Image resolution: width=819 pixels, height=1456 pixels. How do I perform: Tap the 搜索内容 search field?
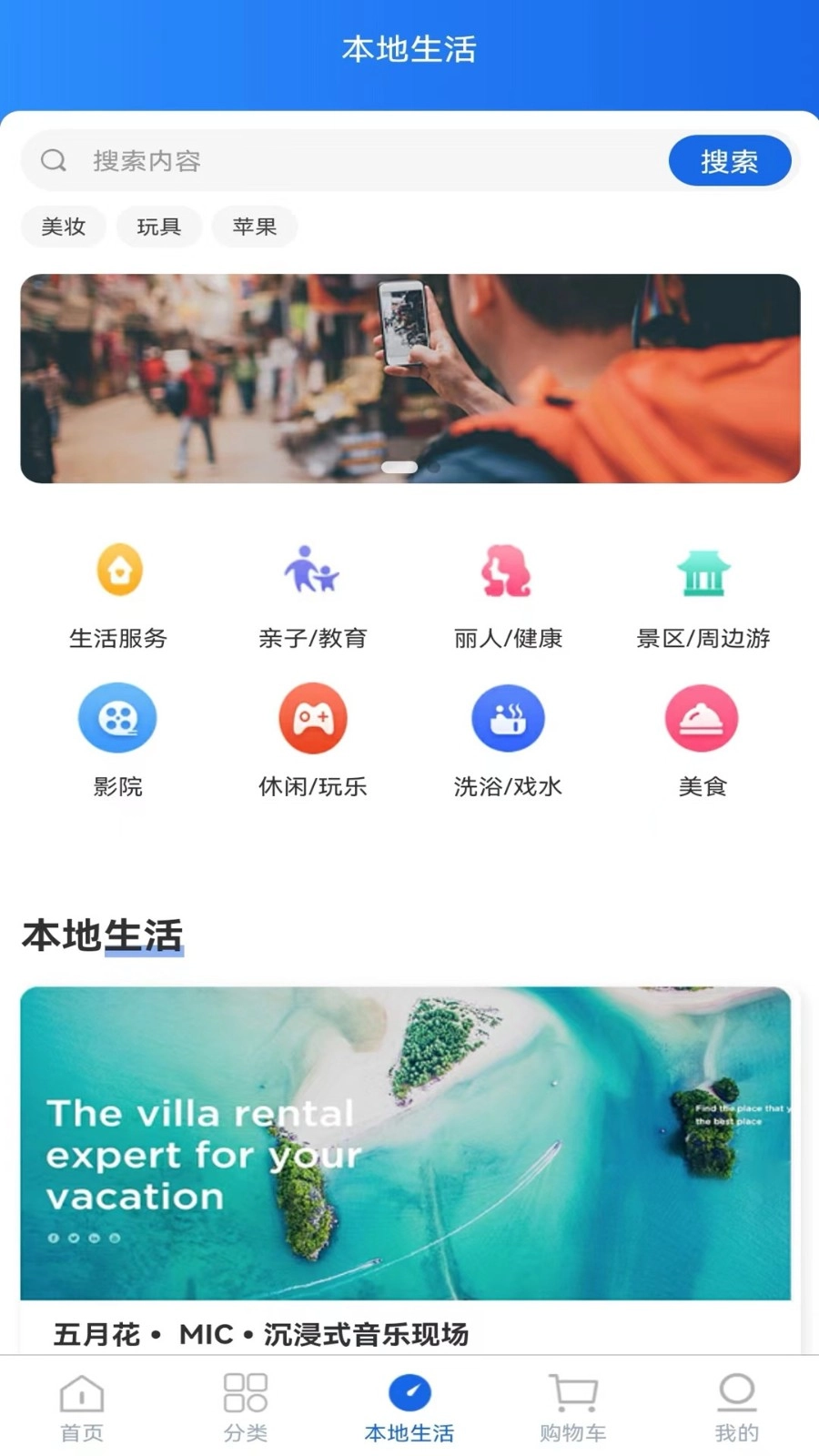pos(346,161)
